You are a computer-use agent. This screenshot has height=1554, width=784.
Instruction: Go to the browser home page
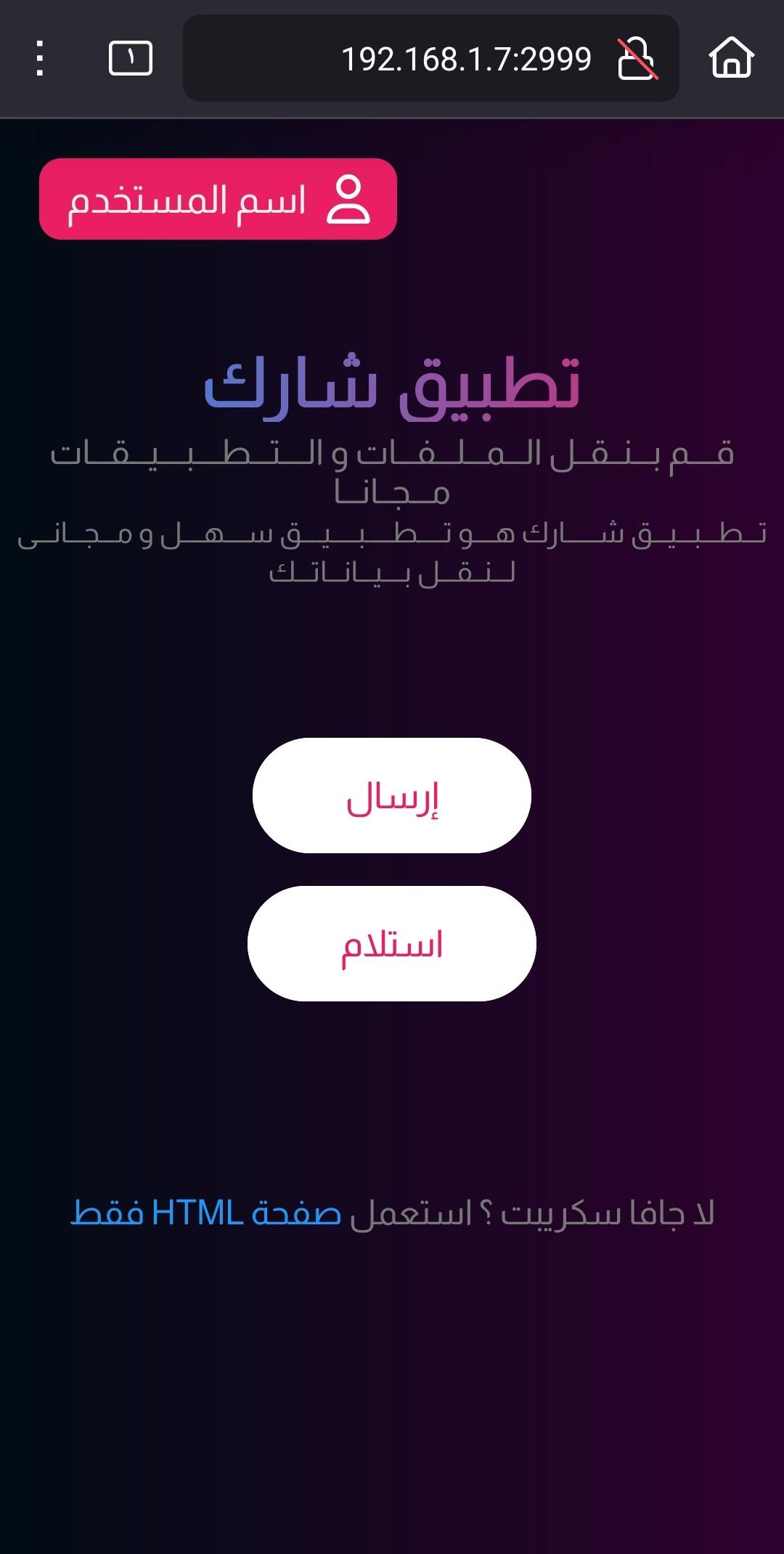(731, 58)
